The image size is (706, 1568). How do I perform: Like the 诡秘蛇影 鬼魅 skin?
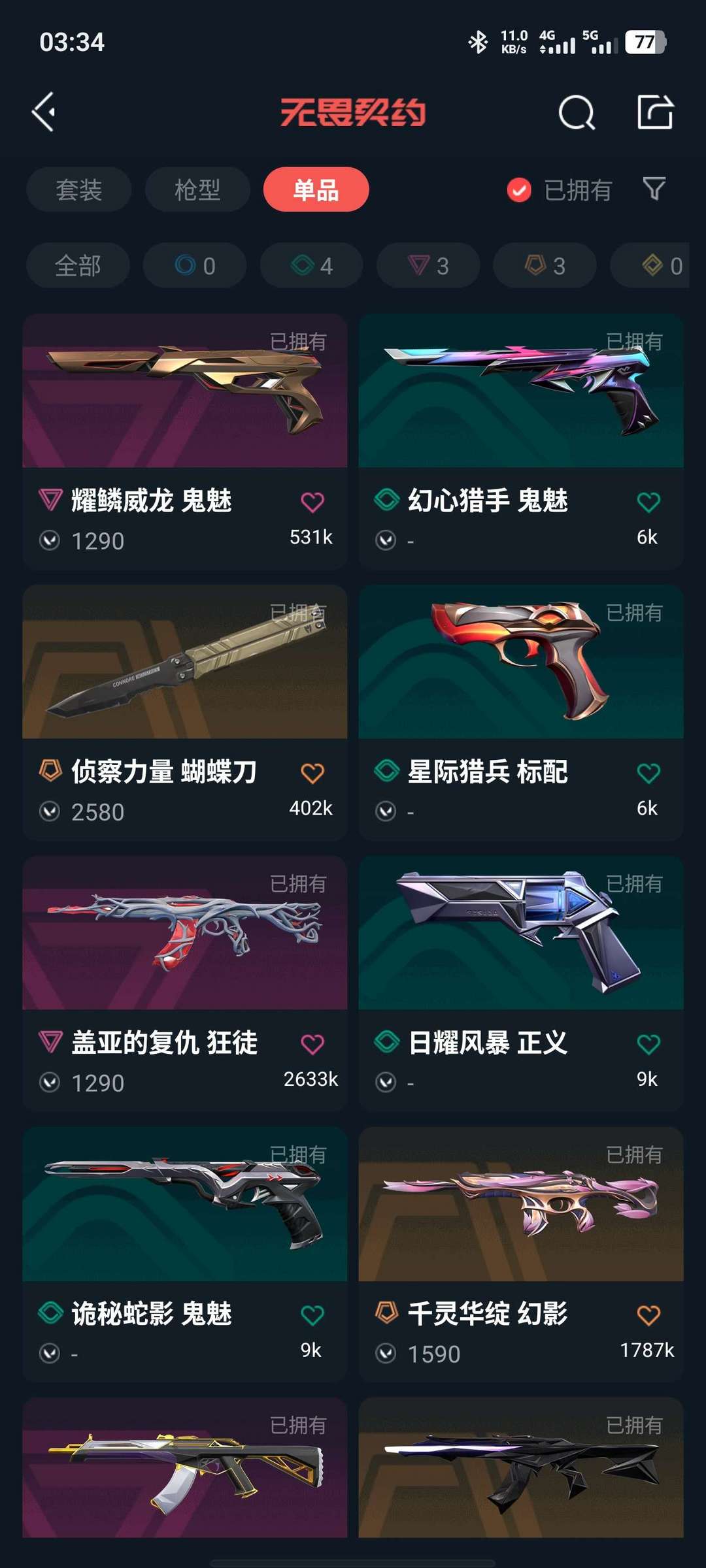(312, 1315)
